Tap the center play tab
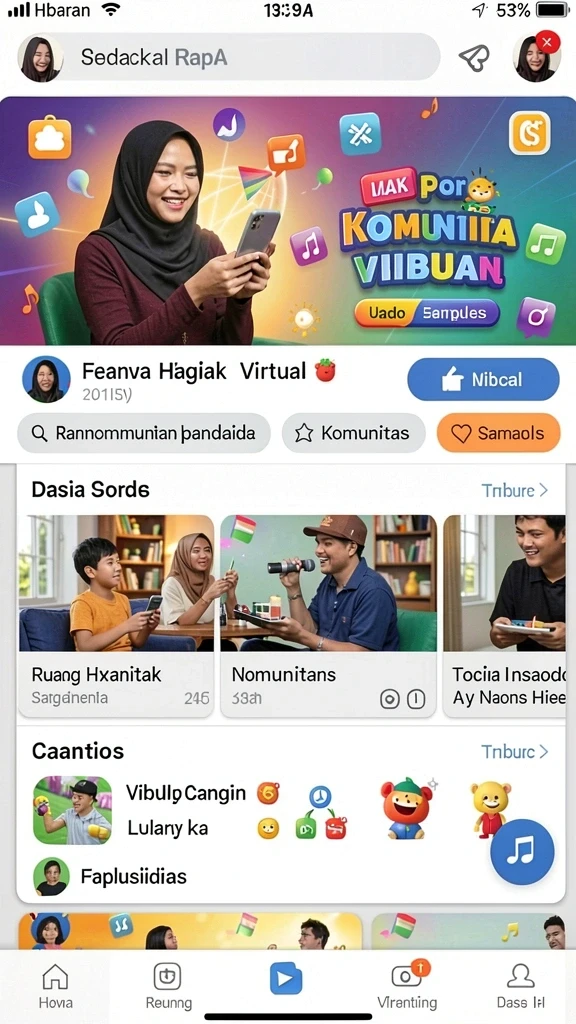Viewport: 576px width, 1024px height. [286, 979]
